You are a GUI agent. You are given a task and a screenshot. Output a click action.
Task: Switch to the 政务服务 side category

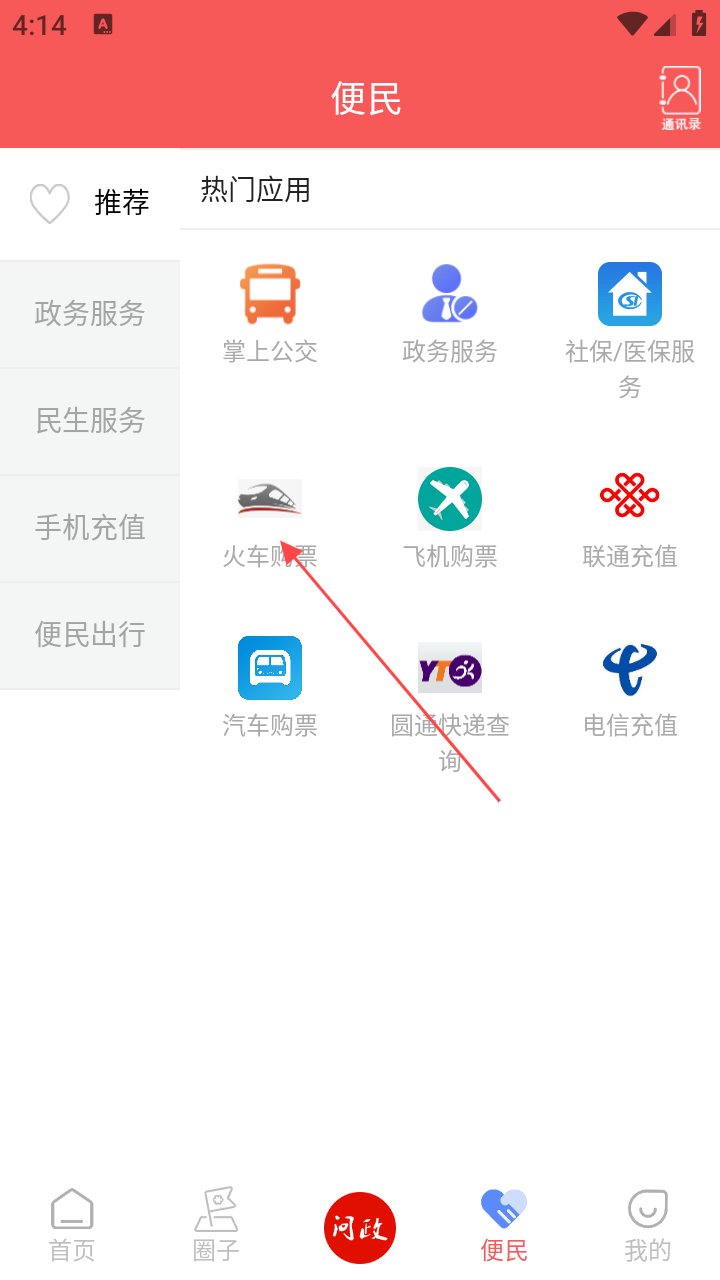click(90, 314)
